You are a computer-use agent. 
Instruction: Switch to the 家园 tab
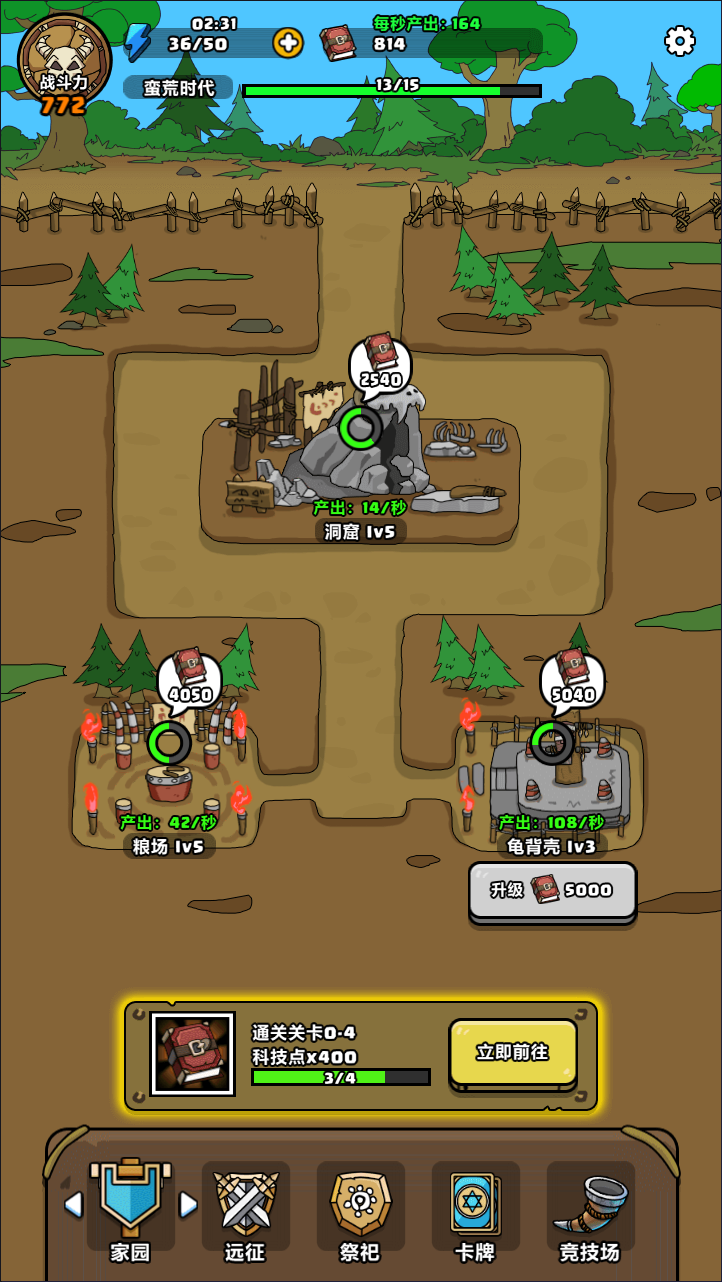pyautogui.click(x=131, y=1208)
